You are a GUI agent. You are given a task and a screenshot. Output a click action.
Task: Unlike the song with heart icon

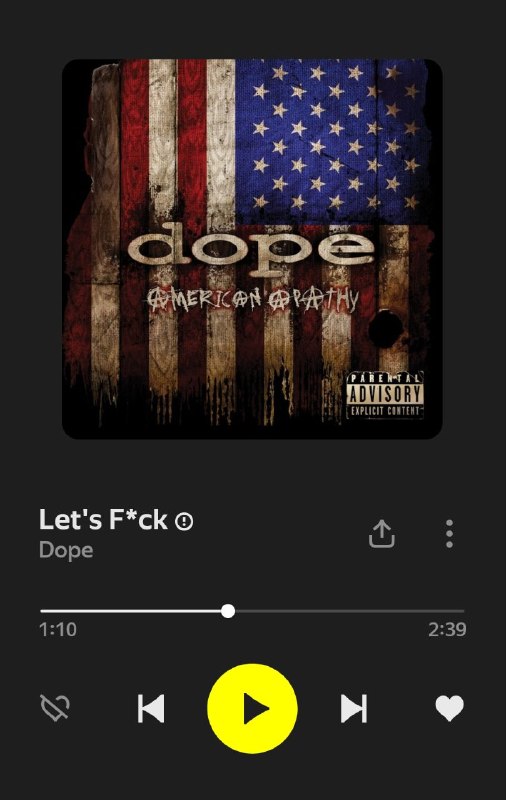(449, 708)
